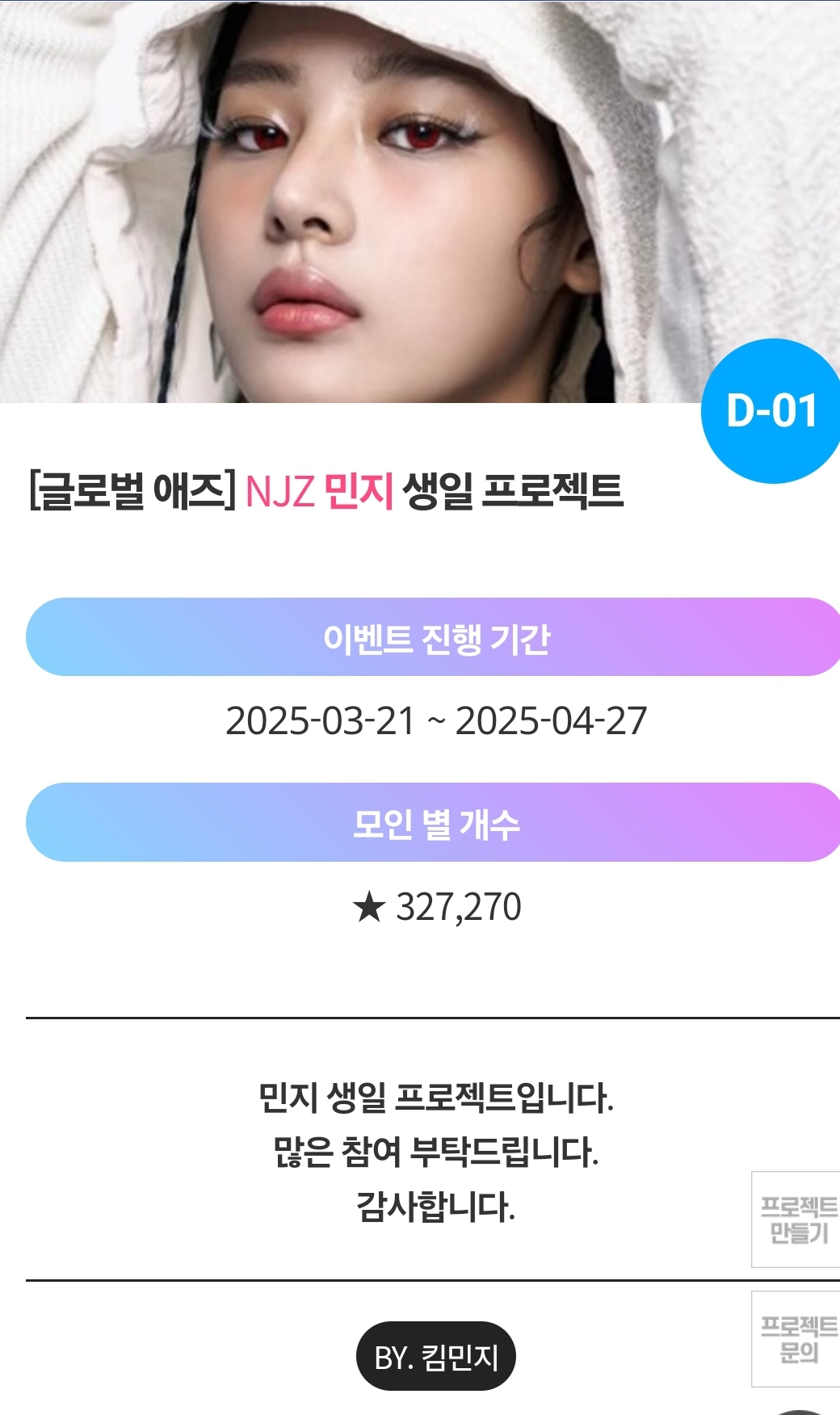Open the 프로젝트 문의 inquiry button
840x1415 pixels.
point(797,1339)
